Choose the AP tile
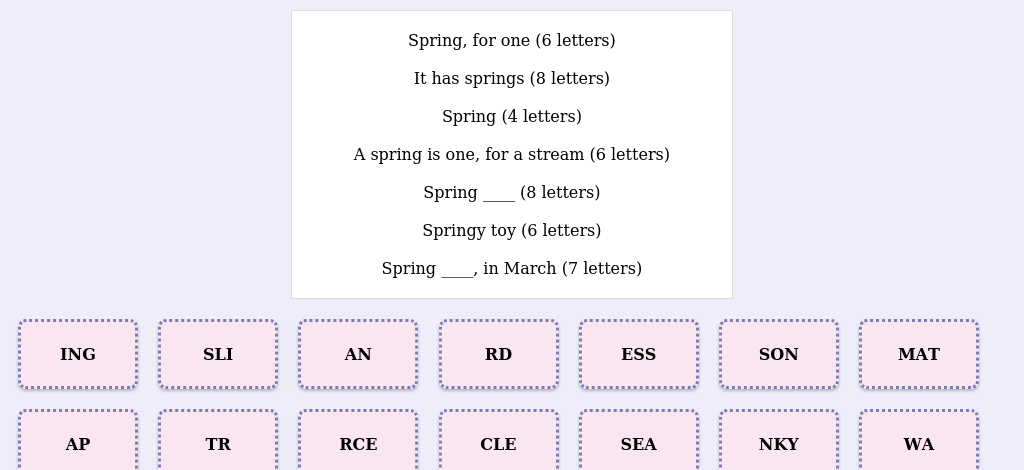Screen dimensions: 1024x470 coord(78,441)
